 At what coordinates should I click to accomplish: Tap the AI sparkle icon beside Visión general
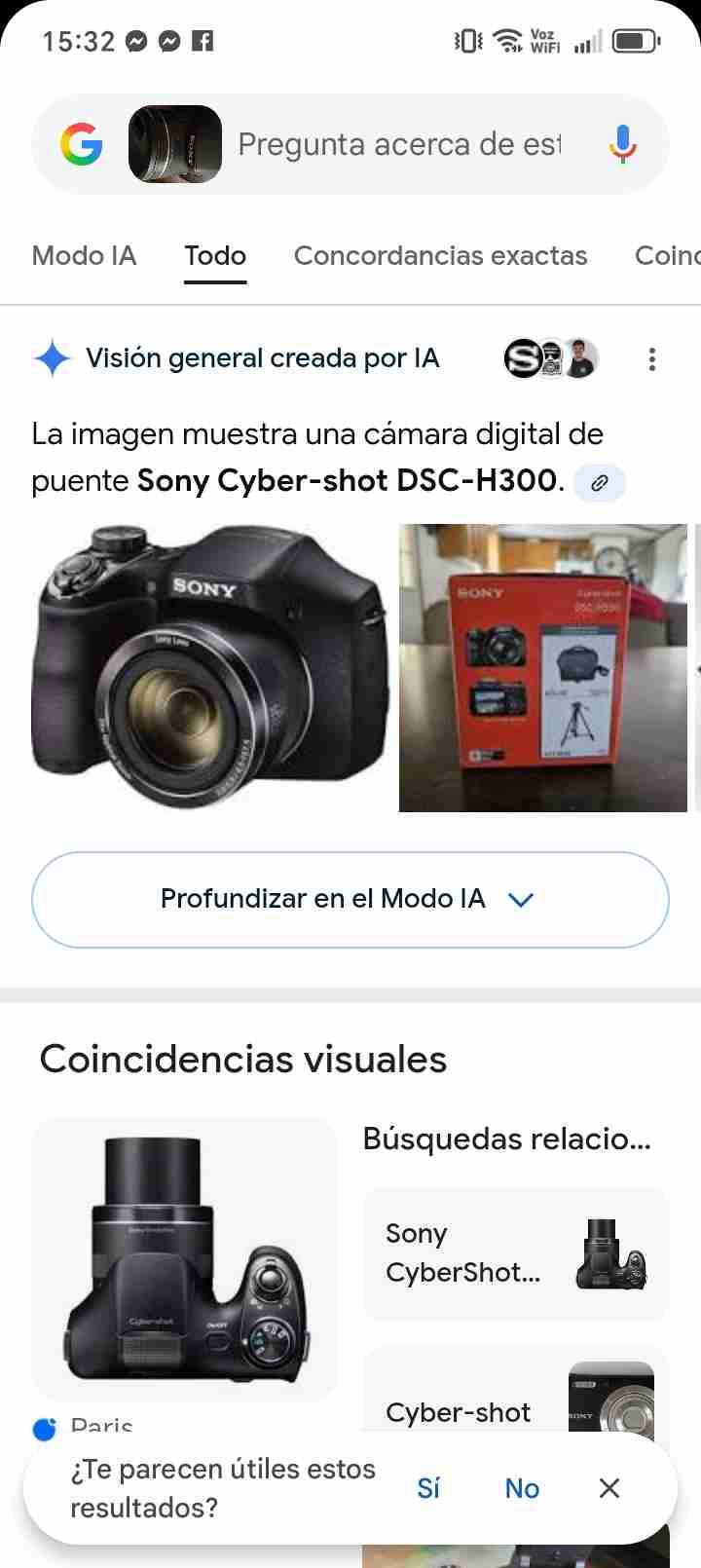[x=54, y=358]
